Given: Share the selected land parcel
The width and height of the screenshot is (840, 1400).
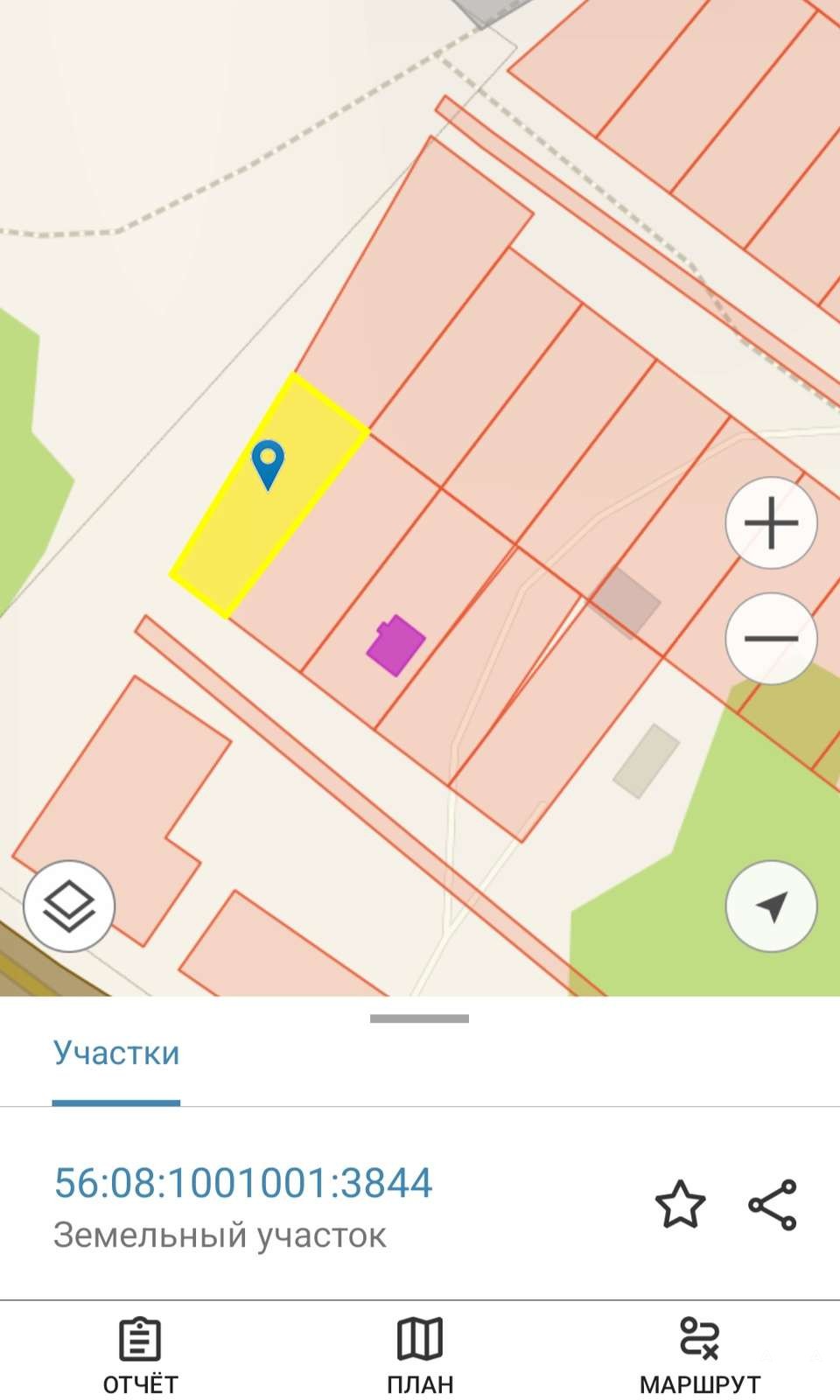Looking at the screenshot, I should tap(773, 1205).
